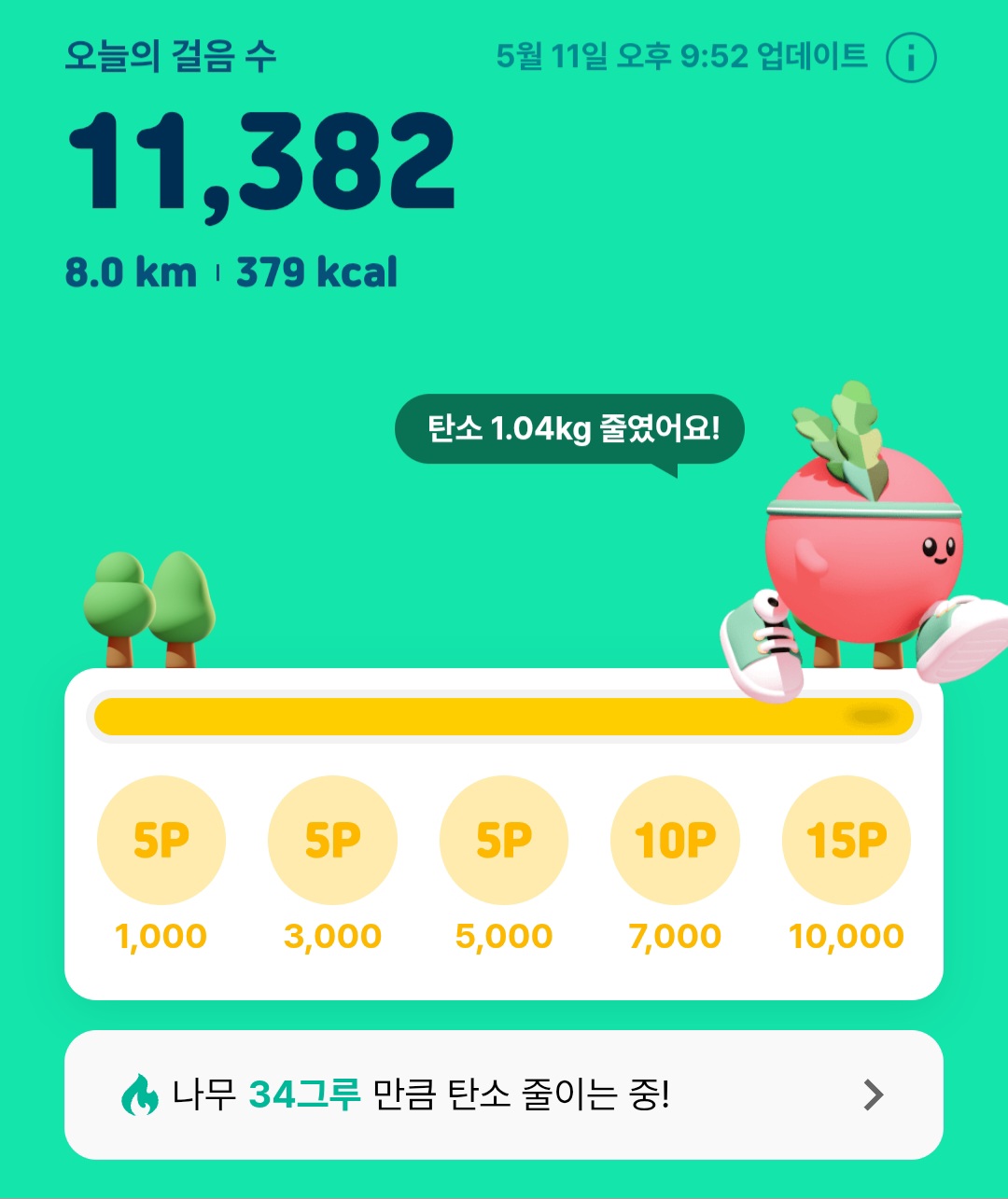
Task: Collect 15P for reaching 10,000 steps
Action: pyautogui.click(x=847, y=840)
